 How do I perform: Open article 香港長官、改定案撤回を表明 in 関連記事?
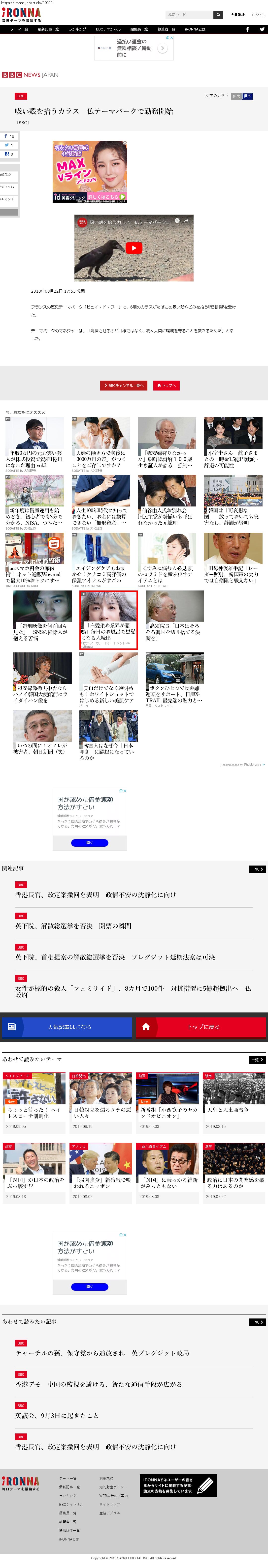(96, 895)
